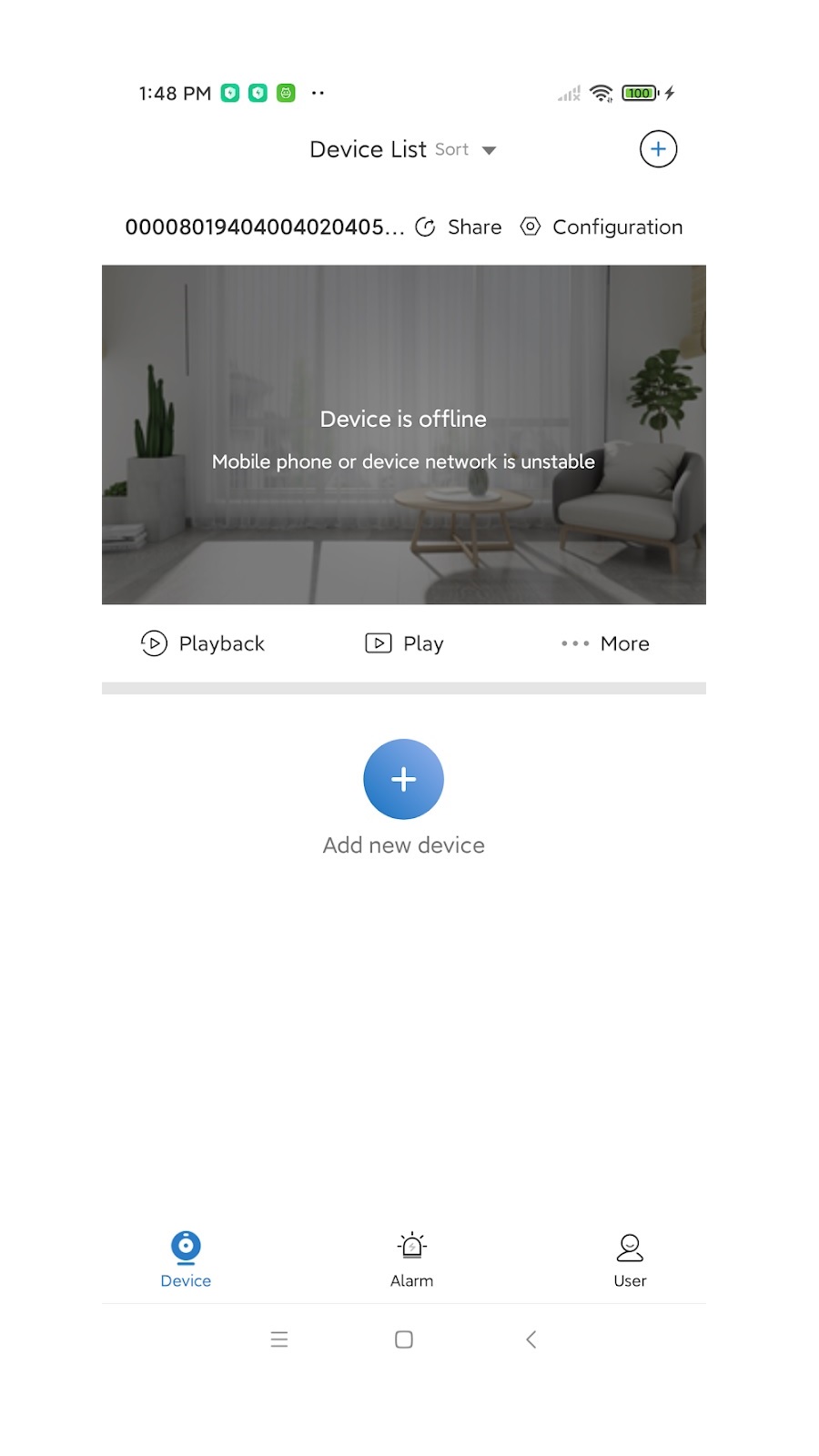Go back using system navigation
819x1456 pixels.
tap(531, 1340)
